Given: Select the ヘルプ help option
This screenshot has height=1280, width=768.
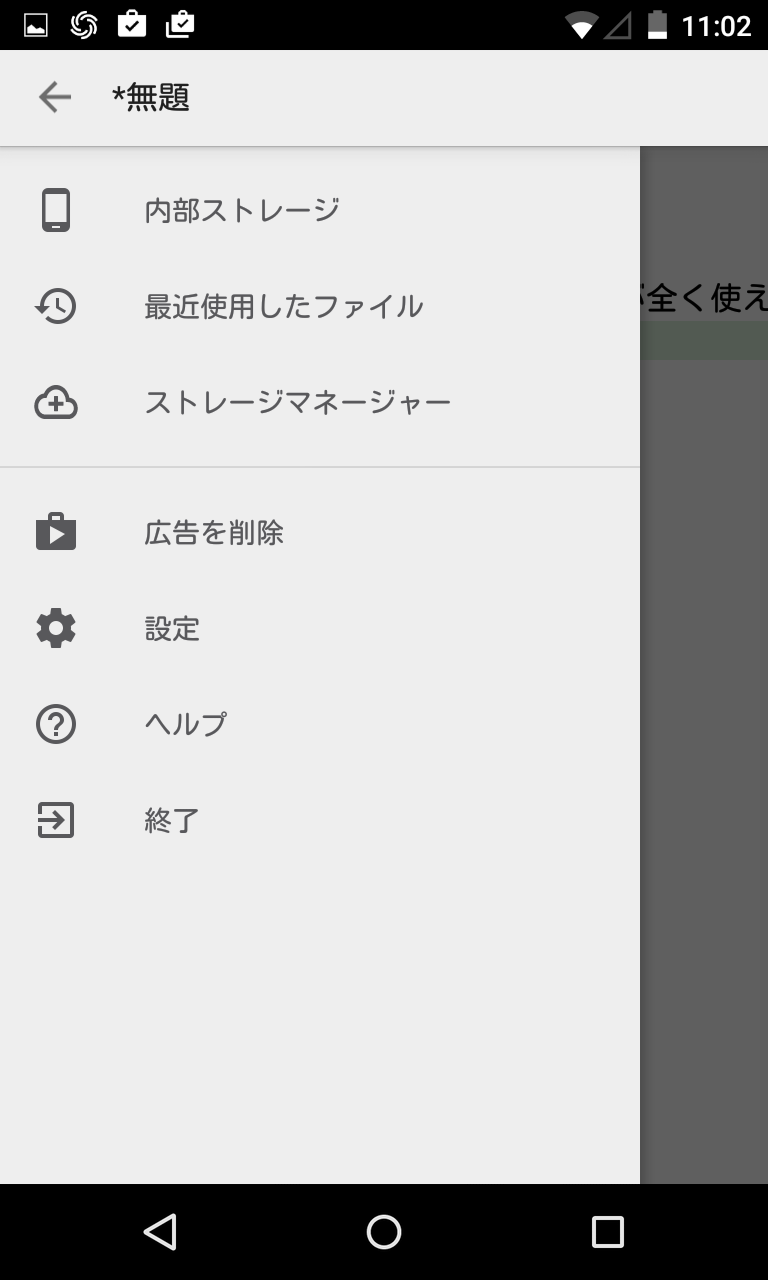Looking at the screenshot, I should (184, 724).
